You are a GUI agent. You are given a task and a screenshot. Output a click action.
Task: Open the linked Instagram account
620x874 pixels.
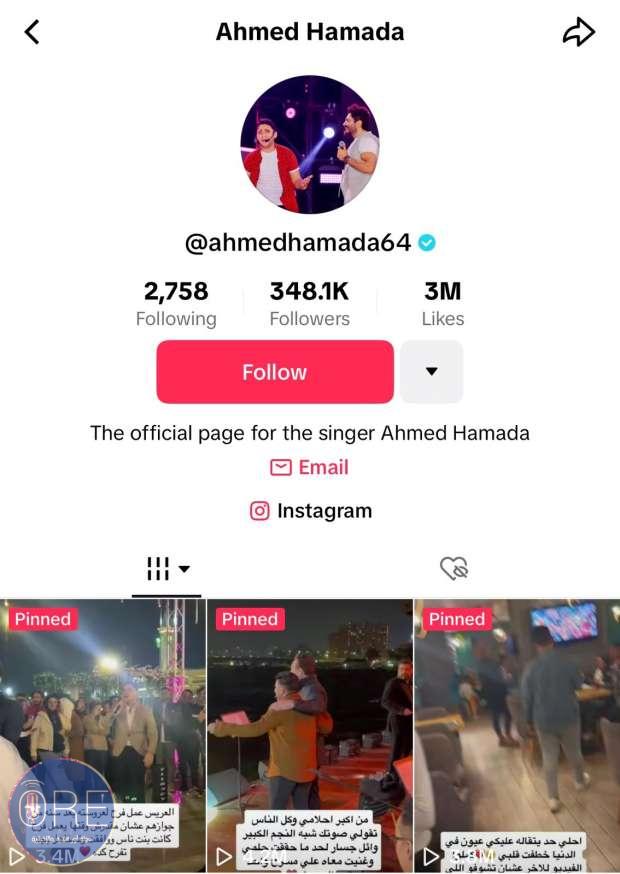point(310,511)
